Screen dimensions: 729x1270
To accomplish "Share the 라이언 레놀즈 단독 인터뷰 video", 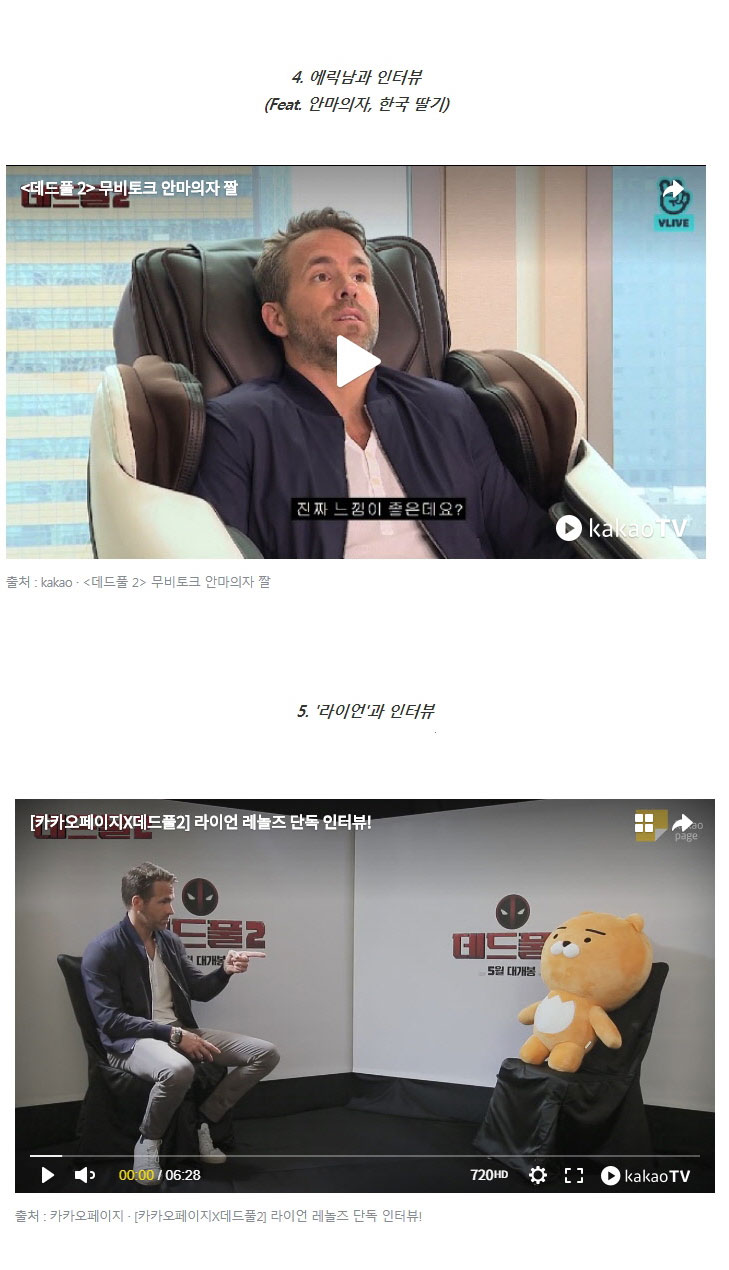I will [x=682, y=823].
